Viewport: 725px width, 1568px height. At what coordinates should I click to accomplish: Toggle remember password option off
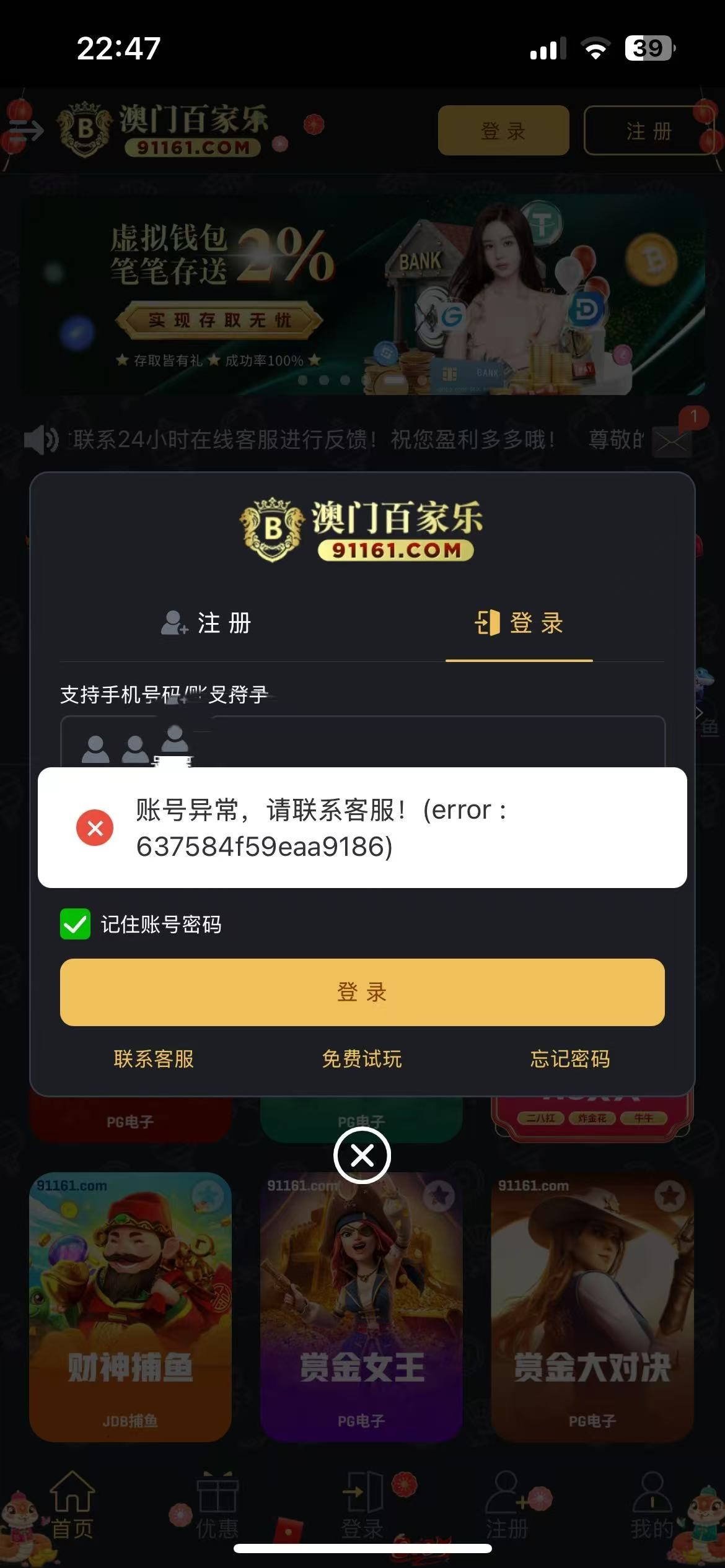pos(74,926)
